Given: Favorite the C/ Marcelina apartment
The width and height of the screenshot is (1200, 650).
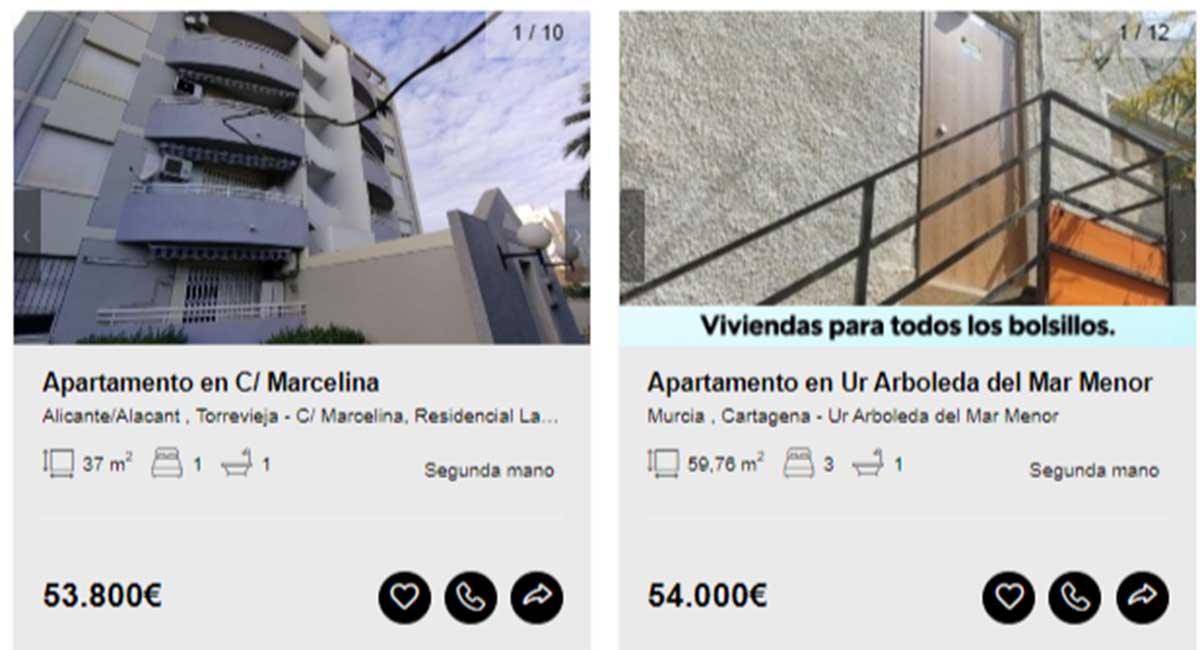Looking at the screenshot, I should point(404,597).
